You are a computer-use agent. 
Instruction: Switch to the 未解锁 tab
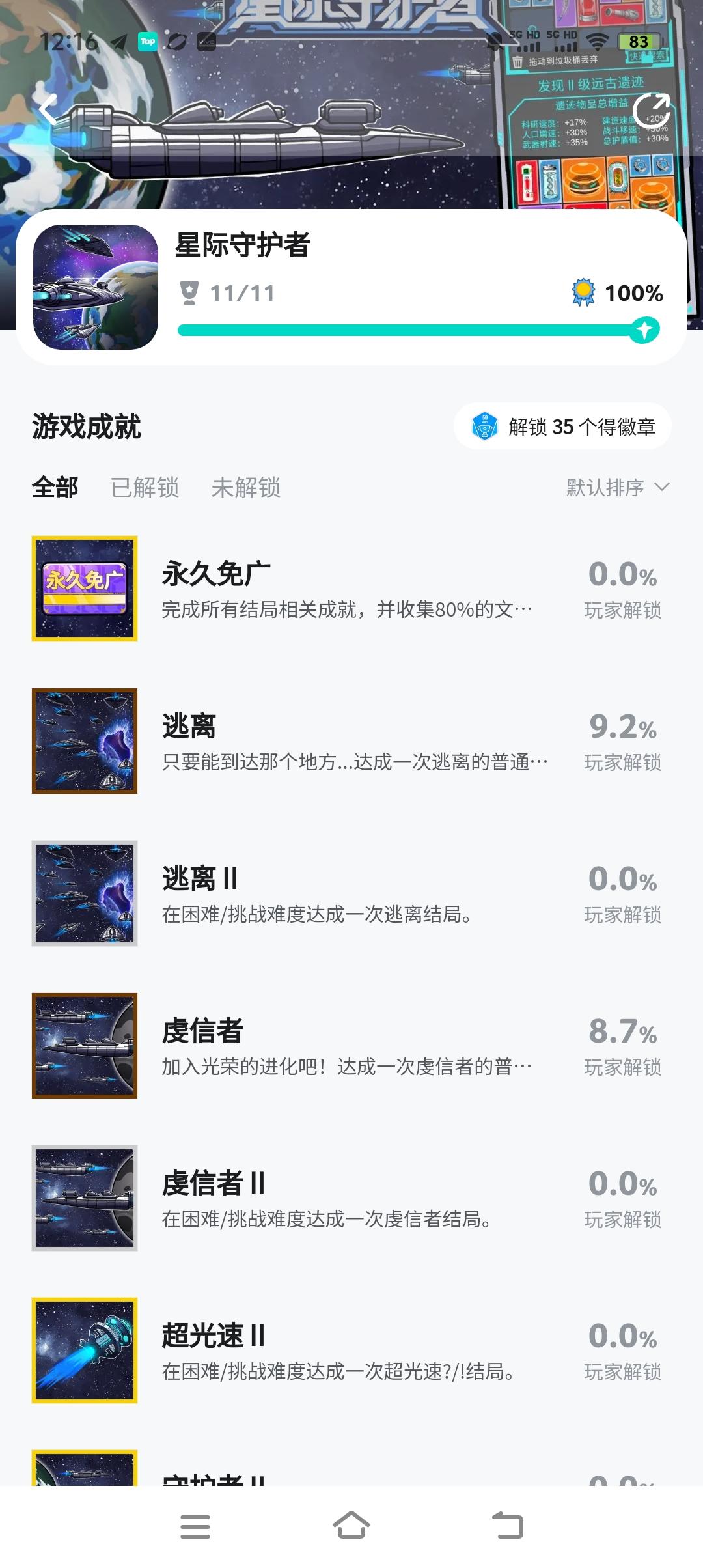(x=245, y=488)
